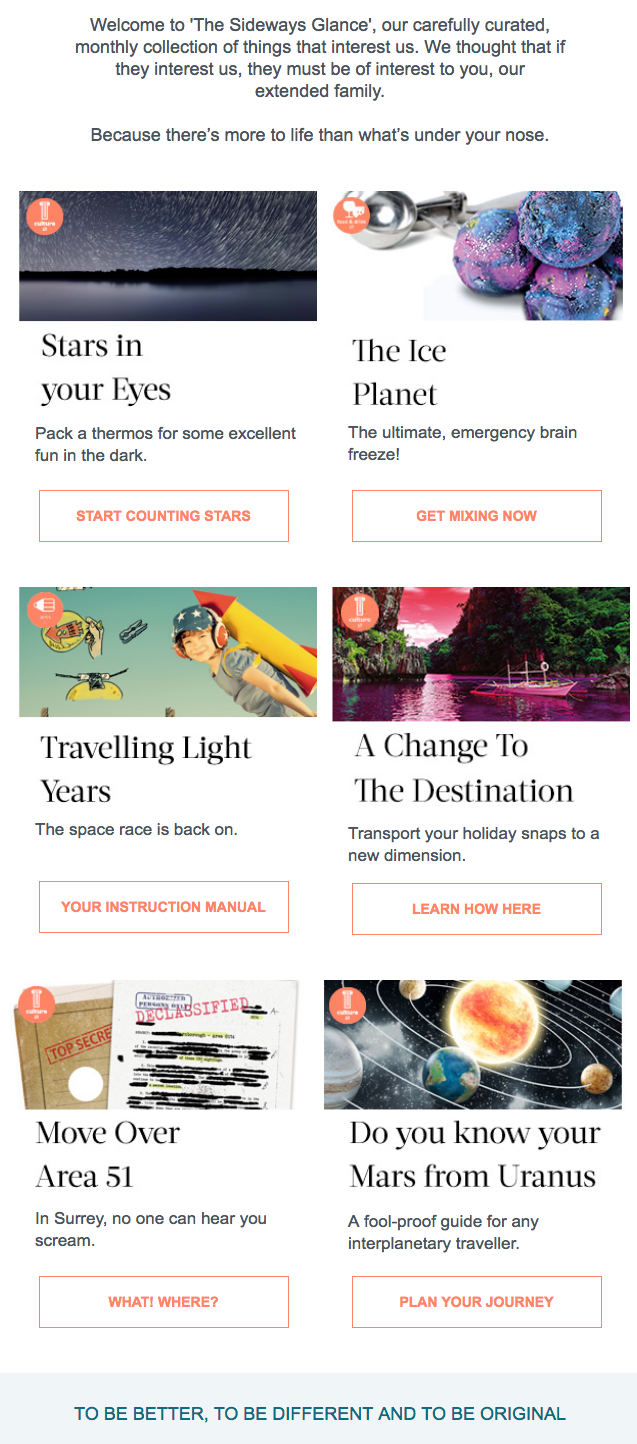
Task: Tap the Start Counting Stars button
Action: coord(164,516)
